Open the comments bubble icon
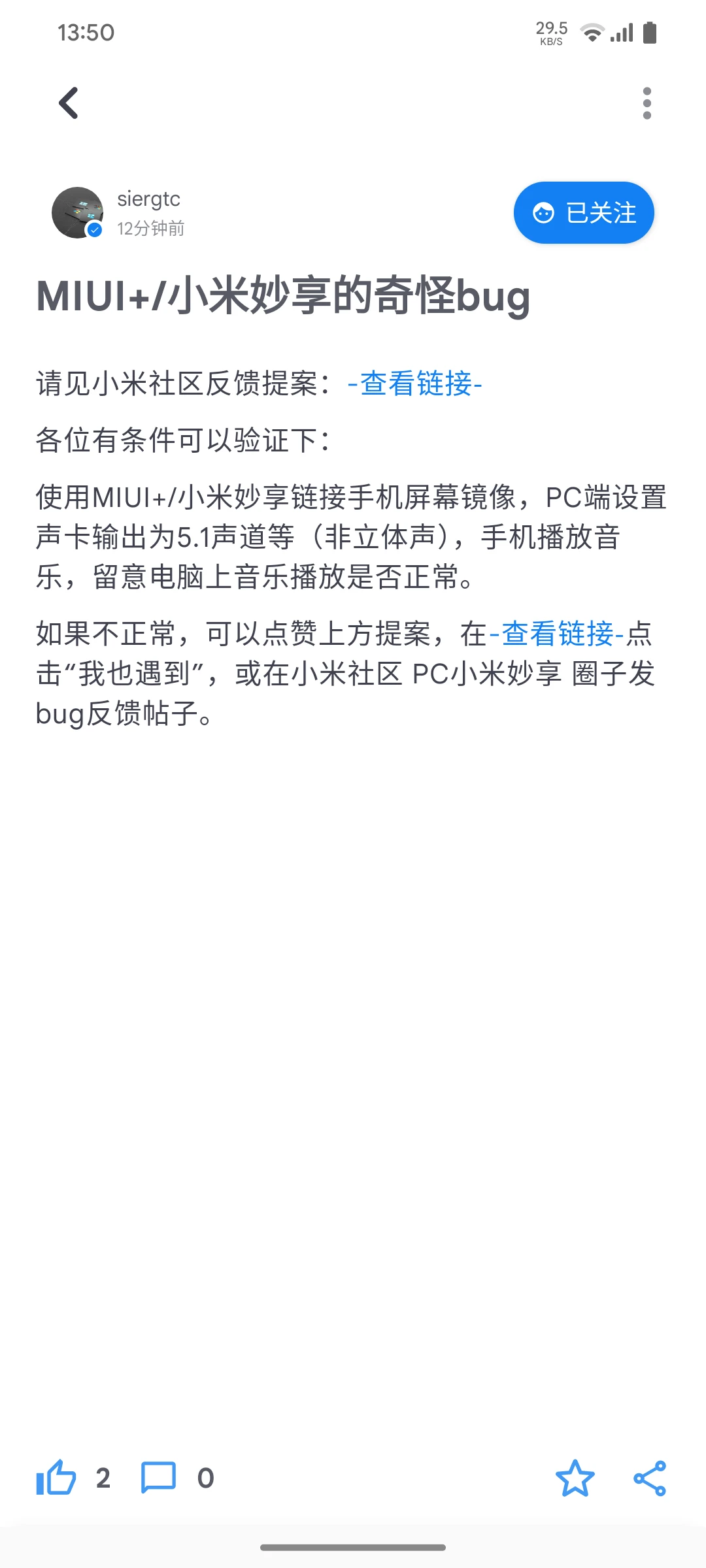The height and width of the screenshot is (1568, 706). (x=158, y=1478)
